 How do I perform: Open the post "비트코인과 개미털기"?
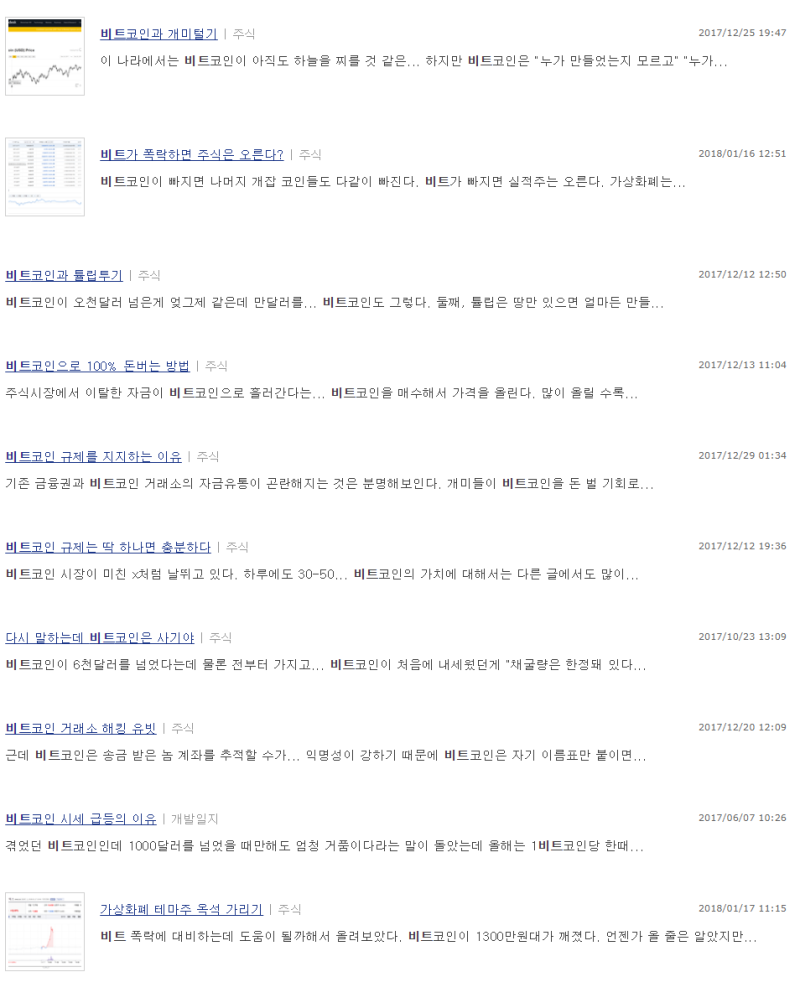pos(160,33)
